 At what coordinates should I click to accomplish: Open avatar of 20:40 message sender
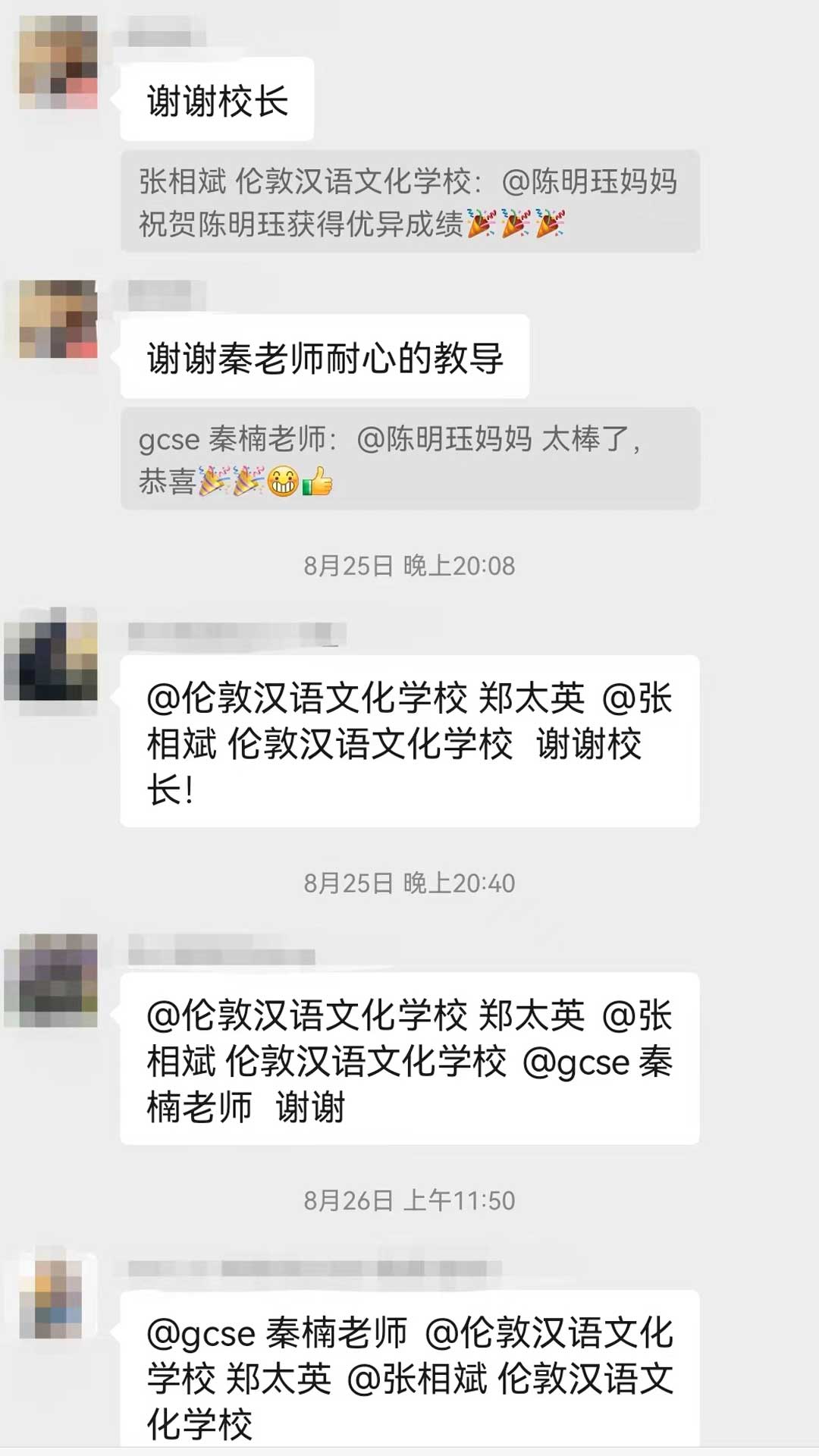[52, 981]
